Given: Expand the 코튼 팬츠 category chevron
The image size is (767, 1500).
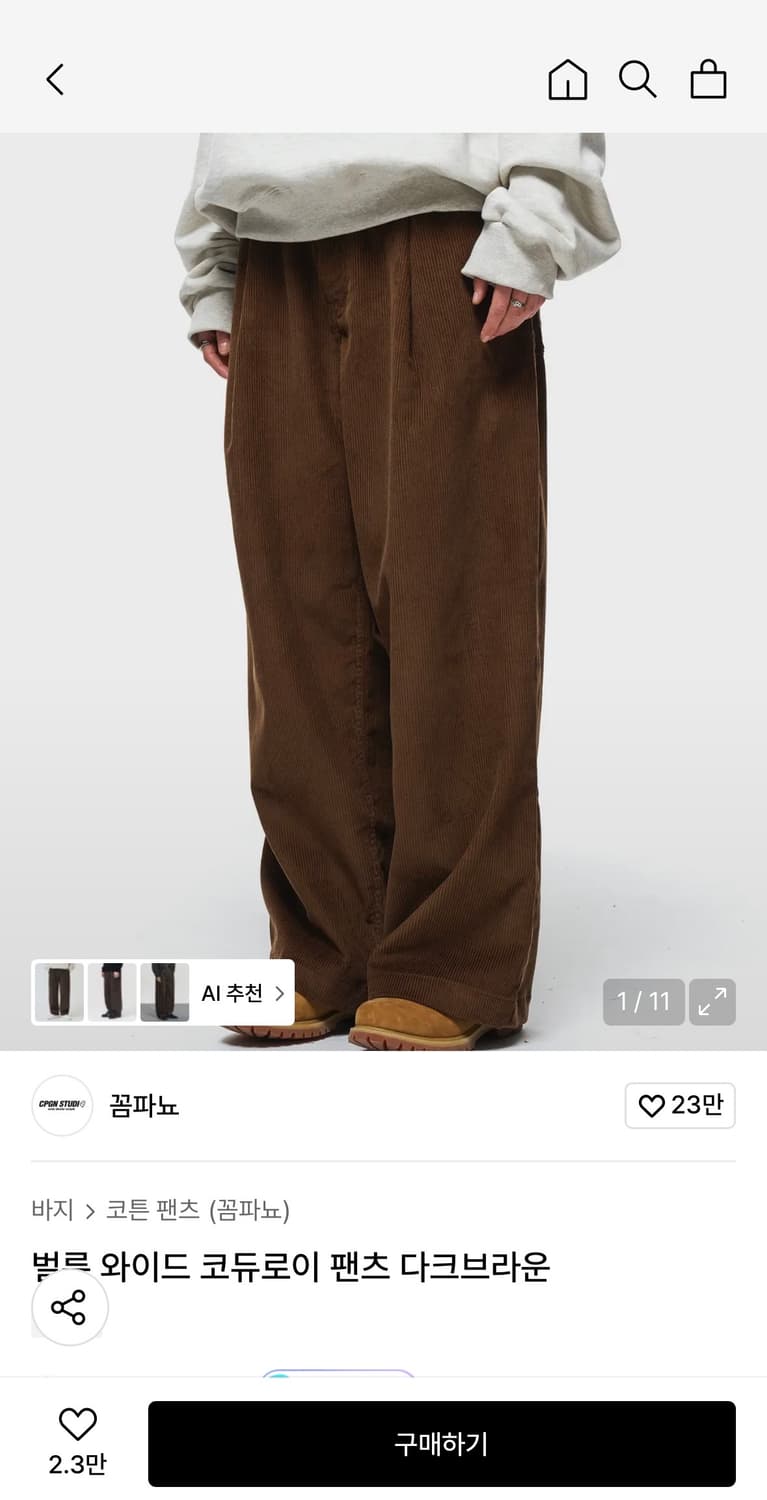Looking at the screenshot, I should click(92, 1209).
